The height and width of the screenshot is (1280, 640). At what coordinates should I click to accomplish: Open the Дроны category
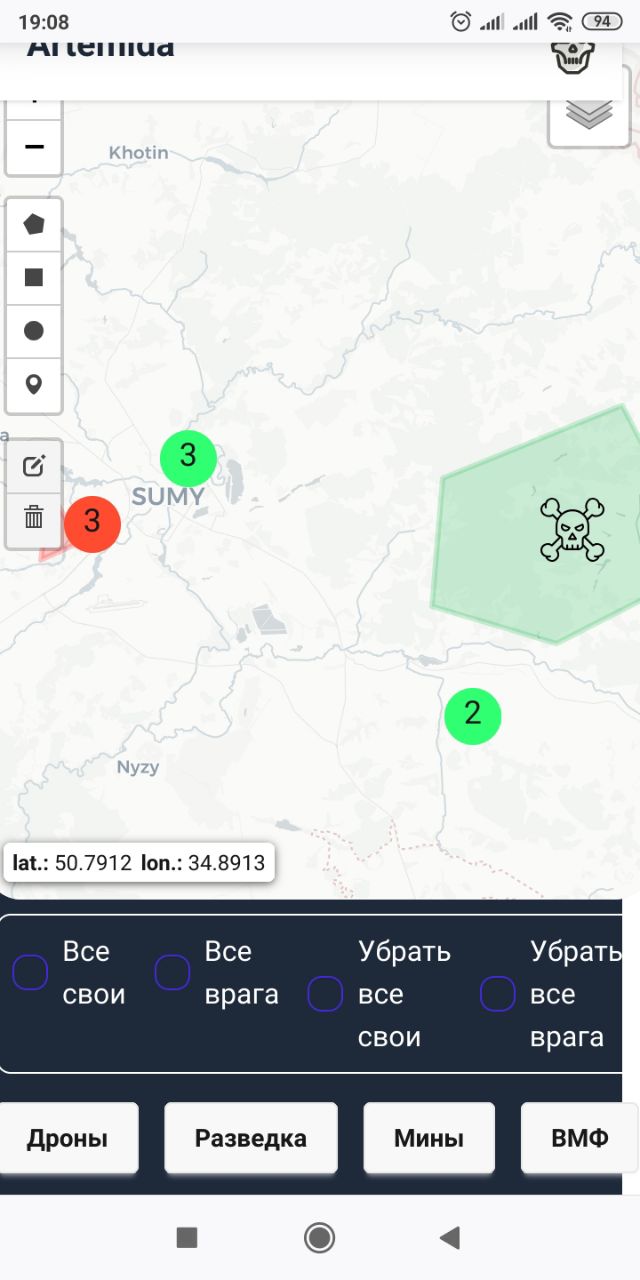68,1138
